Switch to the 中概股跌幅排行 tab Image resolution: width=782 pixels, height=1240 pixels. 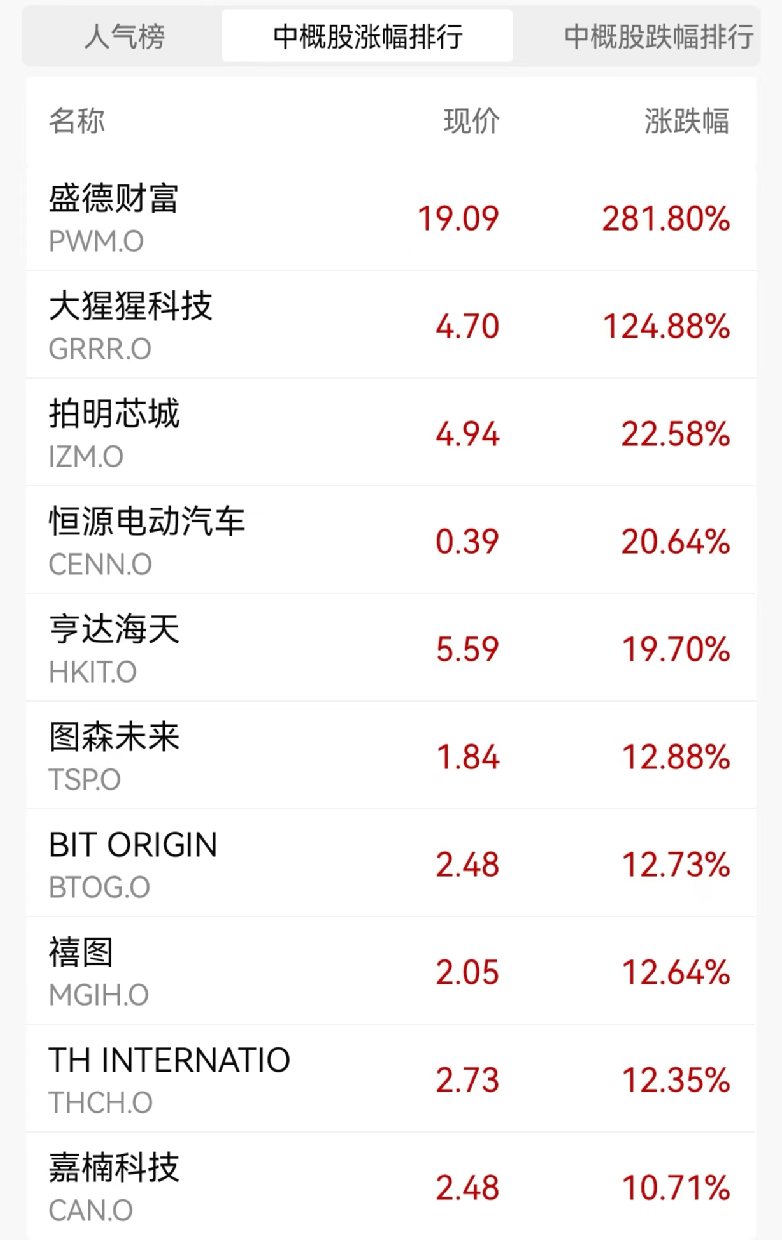pos(658,37)
